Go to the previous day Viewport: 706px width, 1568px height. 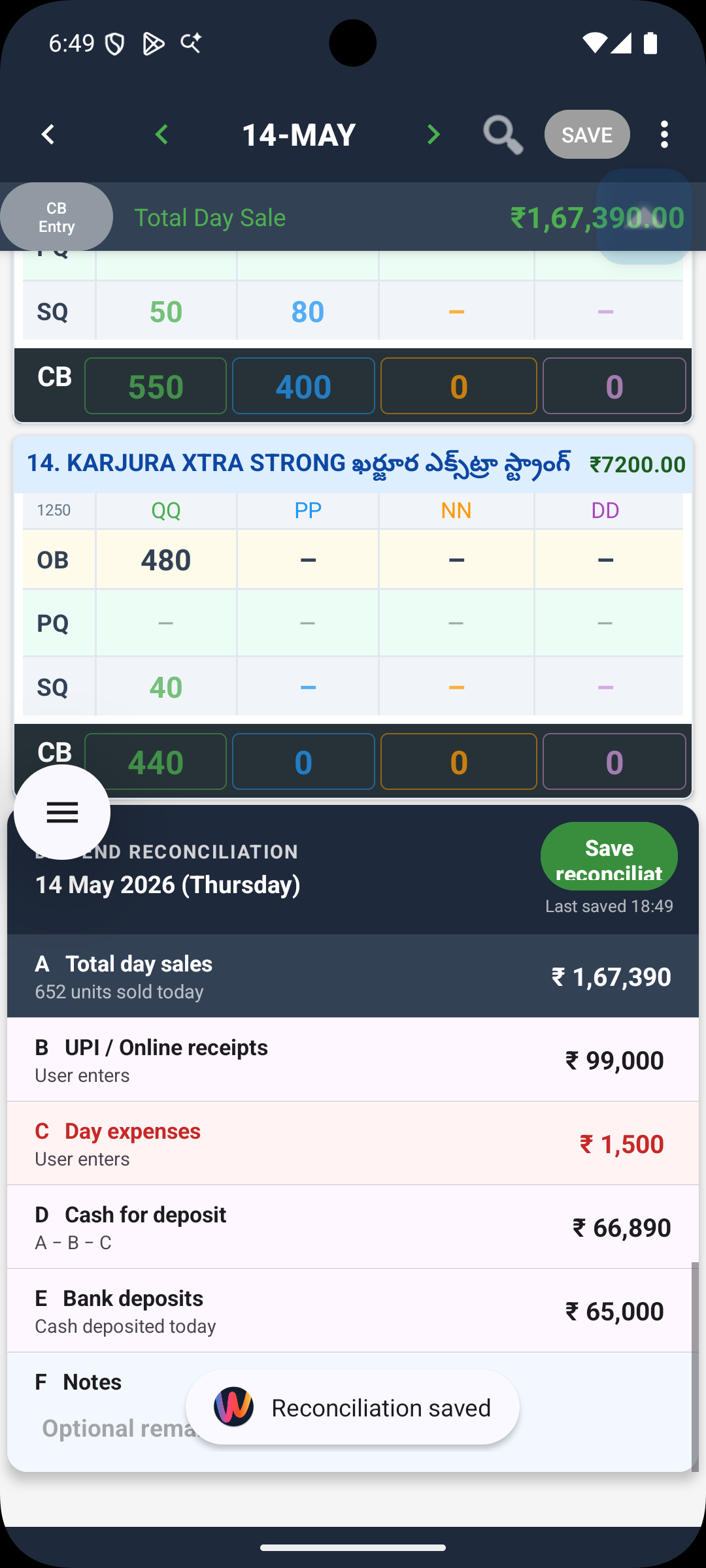pyautogui.click(x=161, y=135)
